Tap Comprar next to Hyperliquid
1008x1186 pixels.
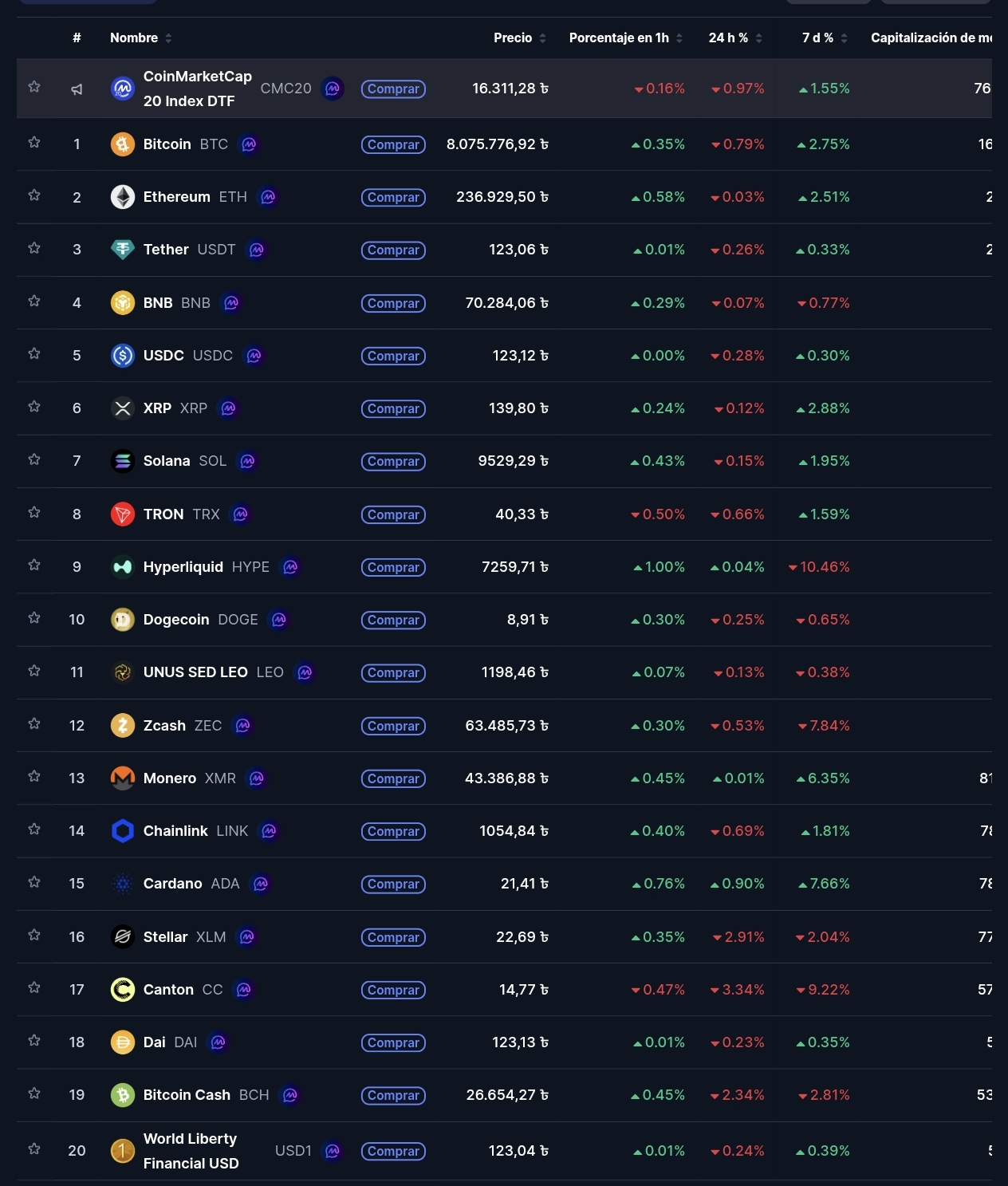pyautogui.click(x=393, y=567)
